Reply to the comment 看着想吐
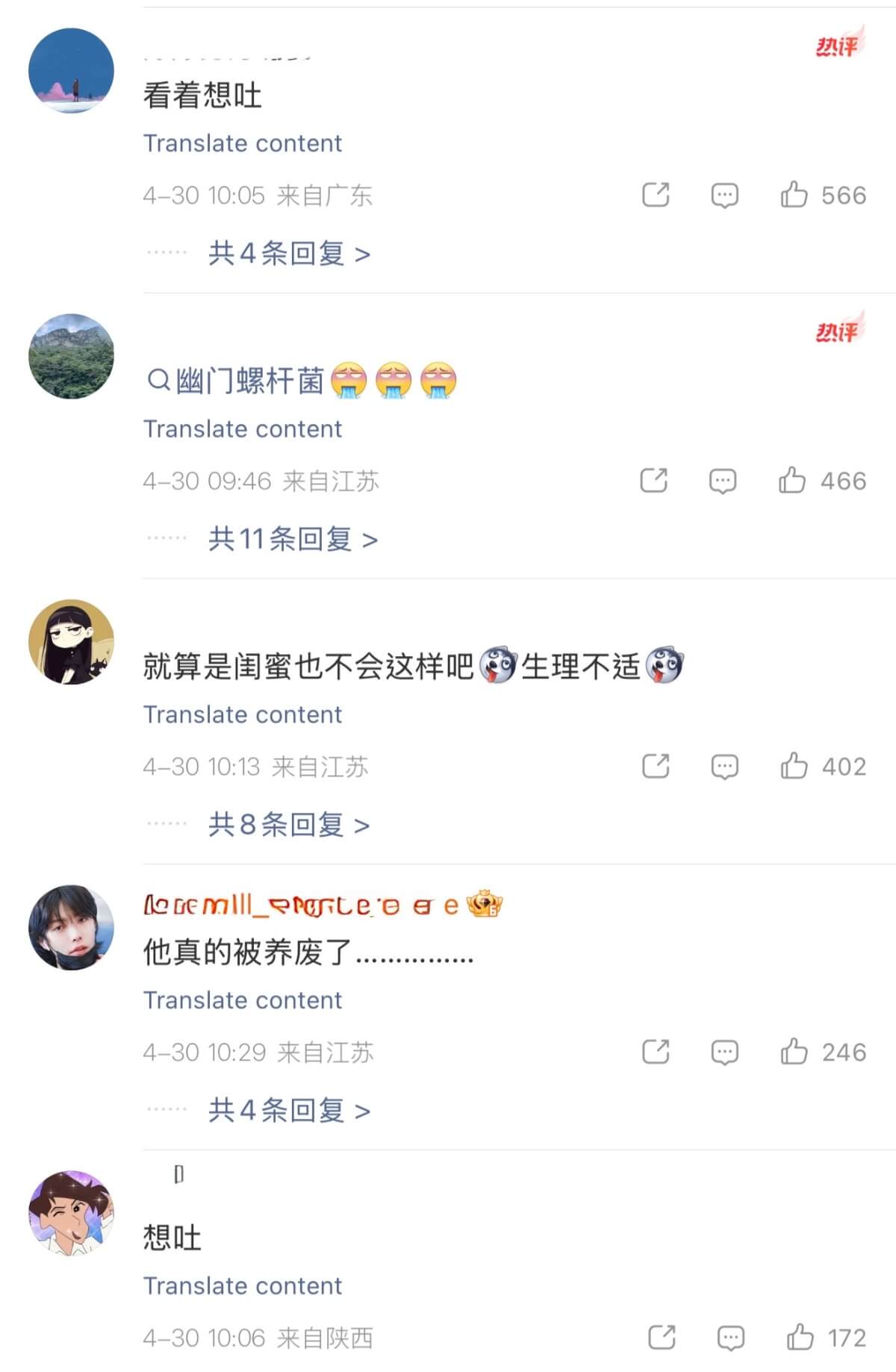Image resolution: width=896 pixels, height=1372 pixels. coord(724,196)
